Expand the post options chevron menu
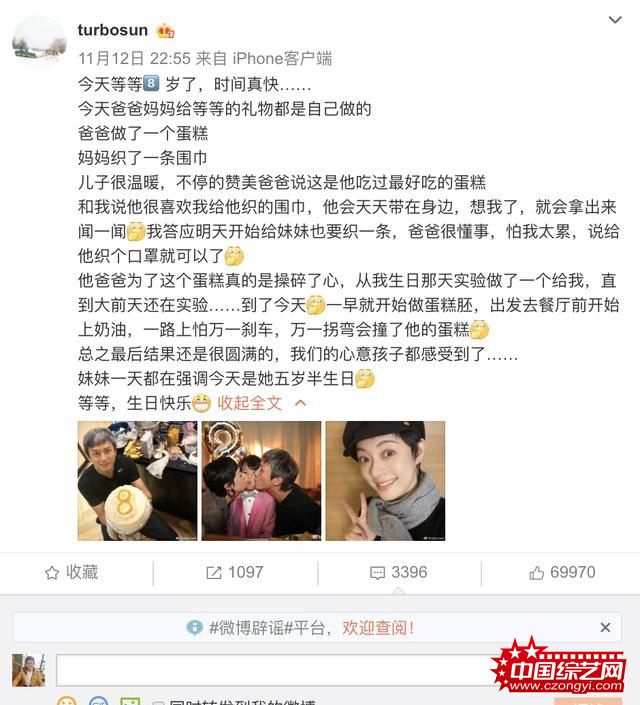 pyautogui.click(x=616, y=19)
